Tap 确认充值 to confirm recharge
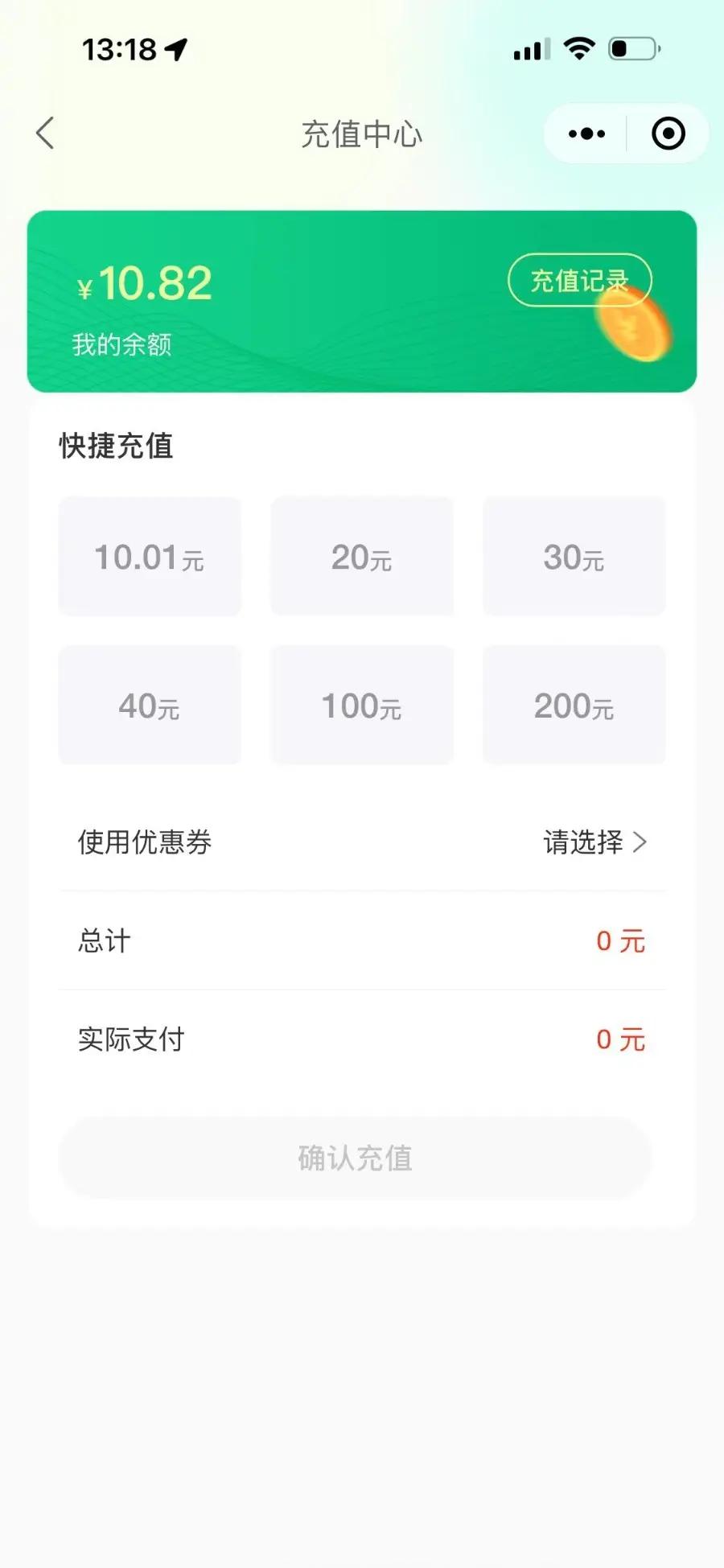 coord(355,1158)
